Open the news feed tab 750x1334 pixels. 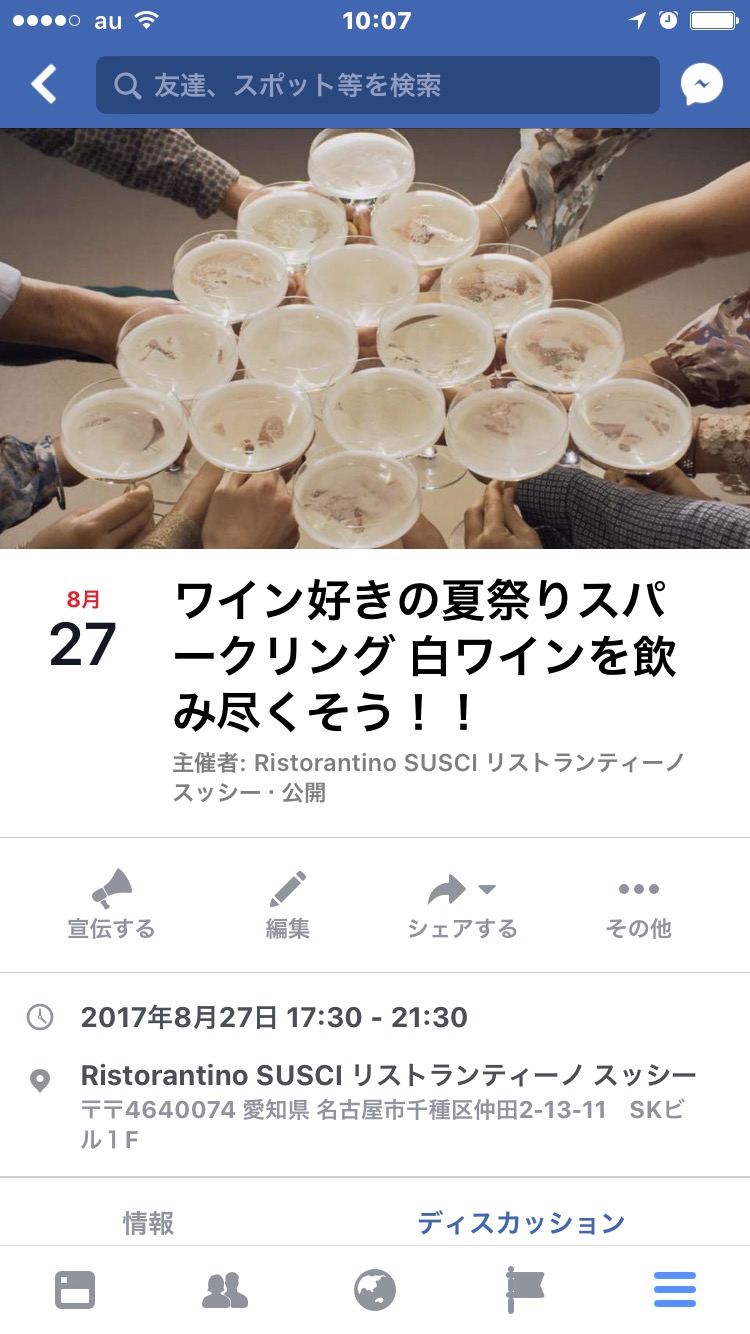tap(75, 1290)
